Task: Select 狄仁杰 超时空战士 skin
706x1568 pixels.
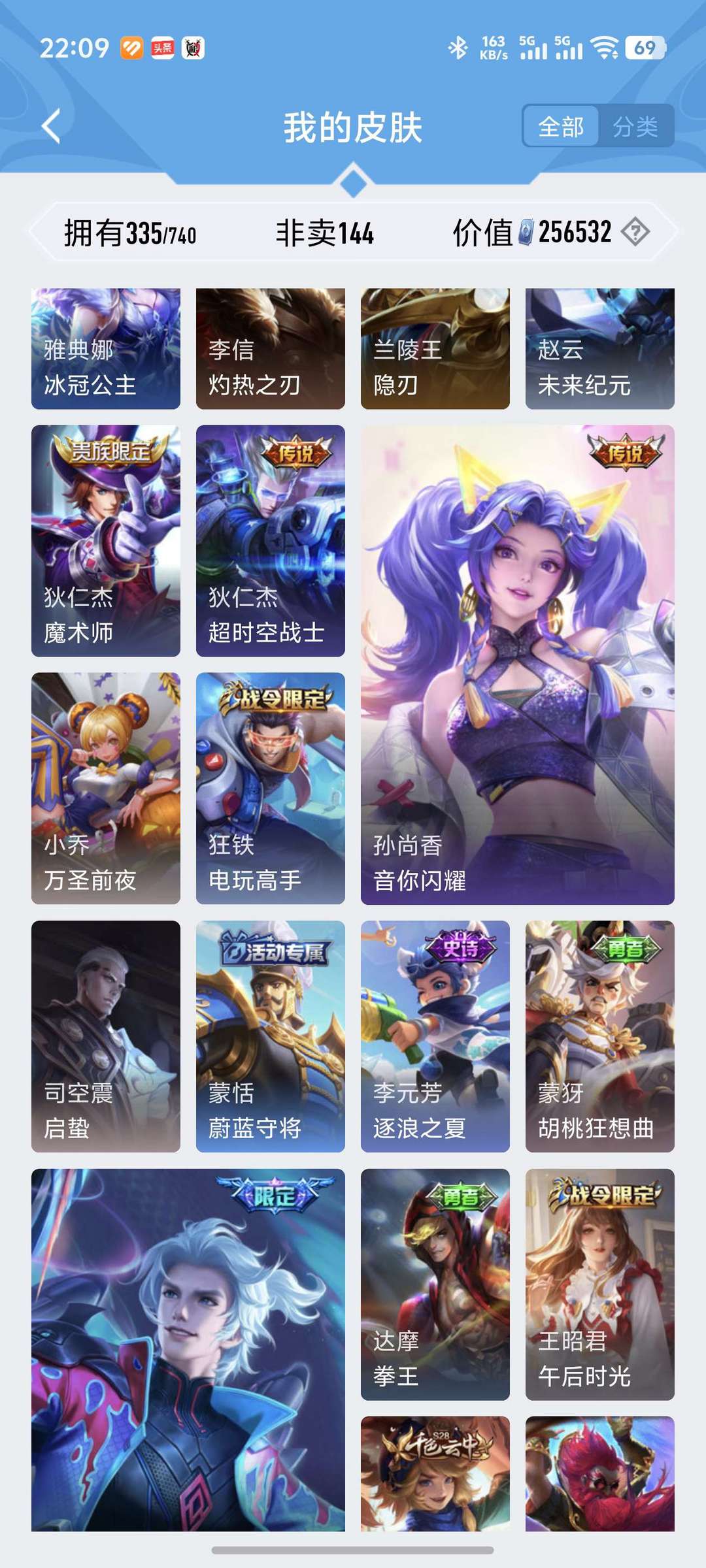Action: pos(271,541)
